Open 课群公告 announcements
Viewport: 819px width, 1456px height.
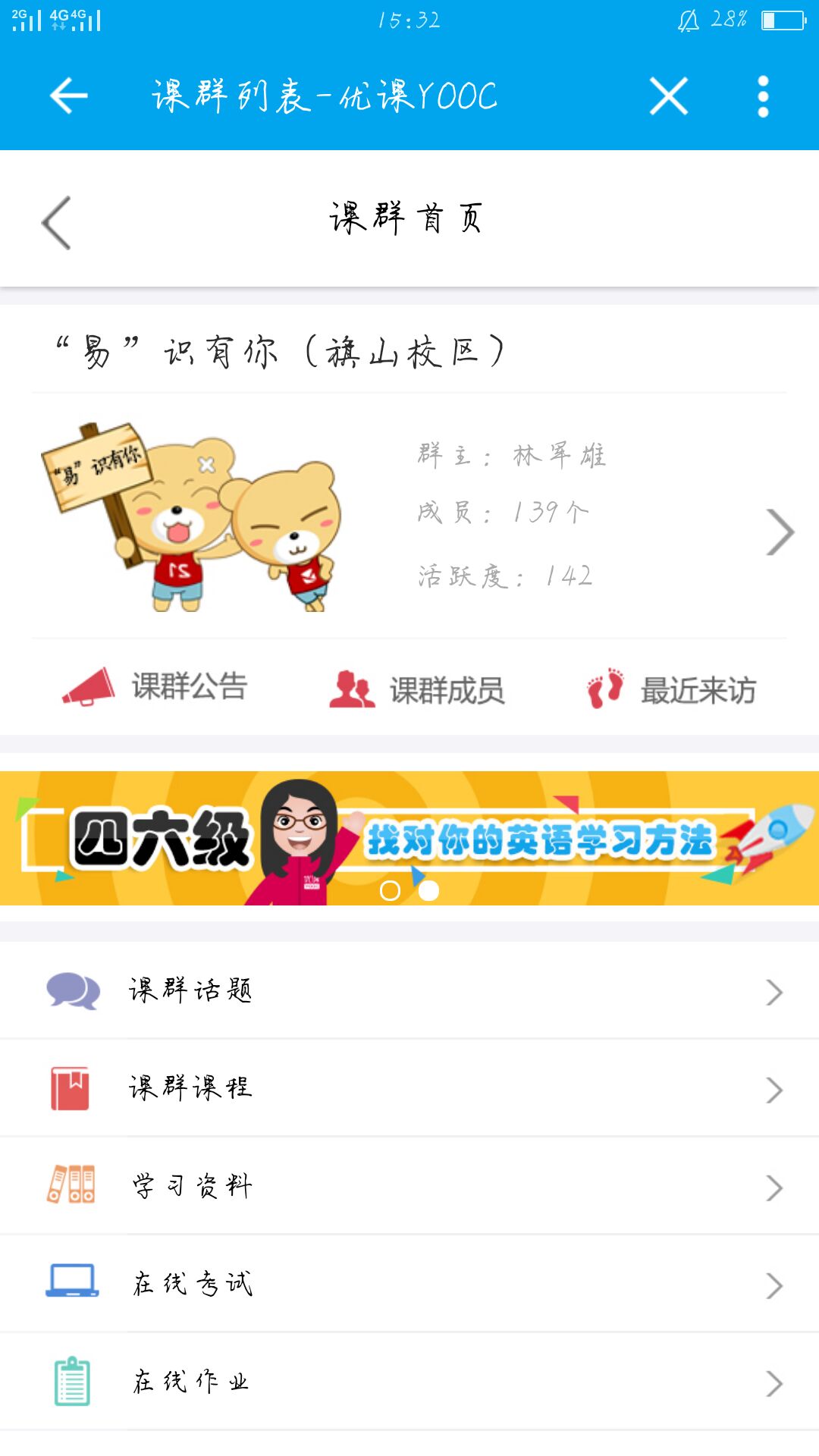point(155,687)
